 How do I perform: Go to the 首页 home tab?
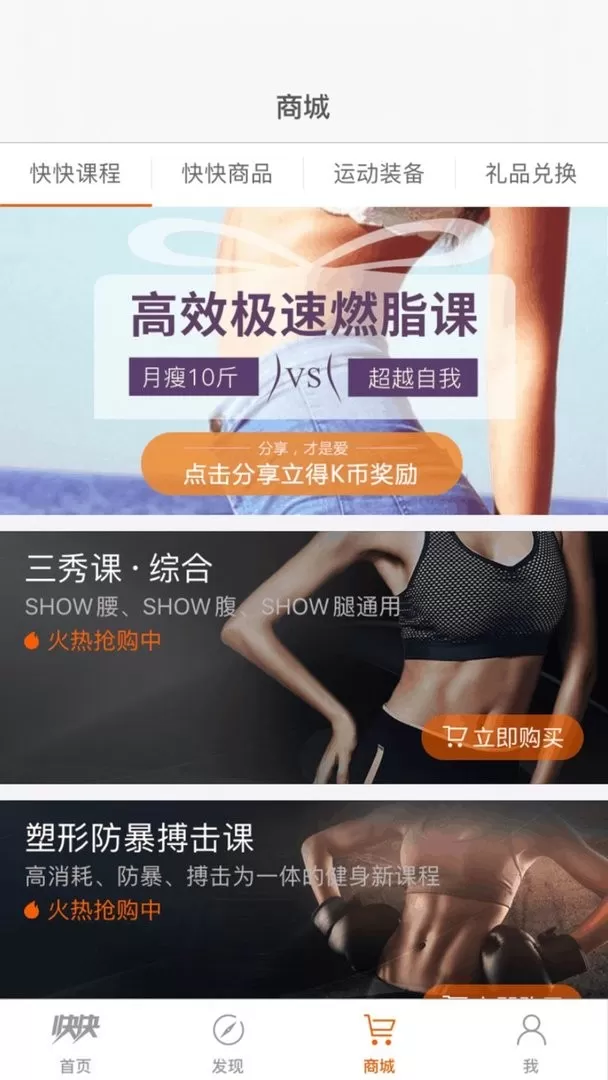(75, 1042)
